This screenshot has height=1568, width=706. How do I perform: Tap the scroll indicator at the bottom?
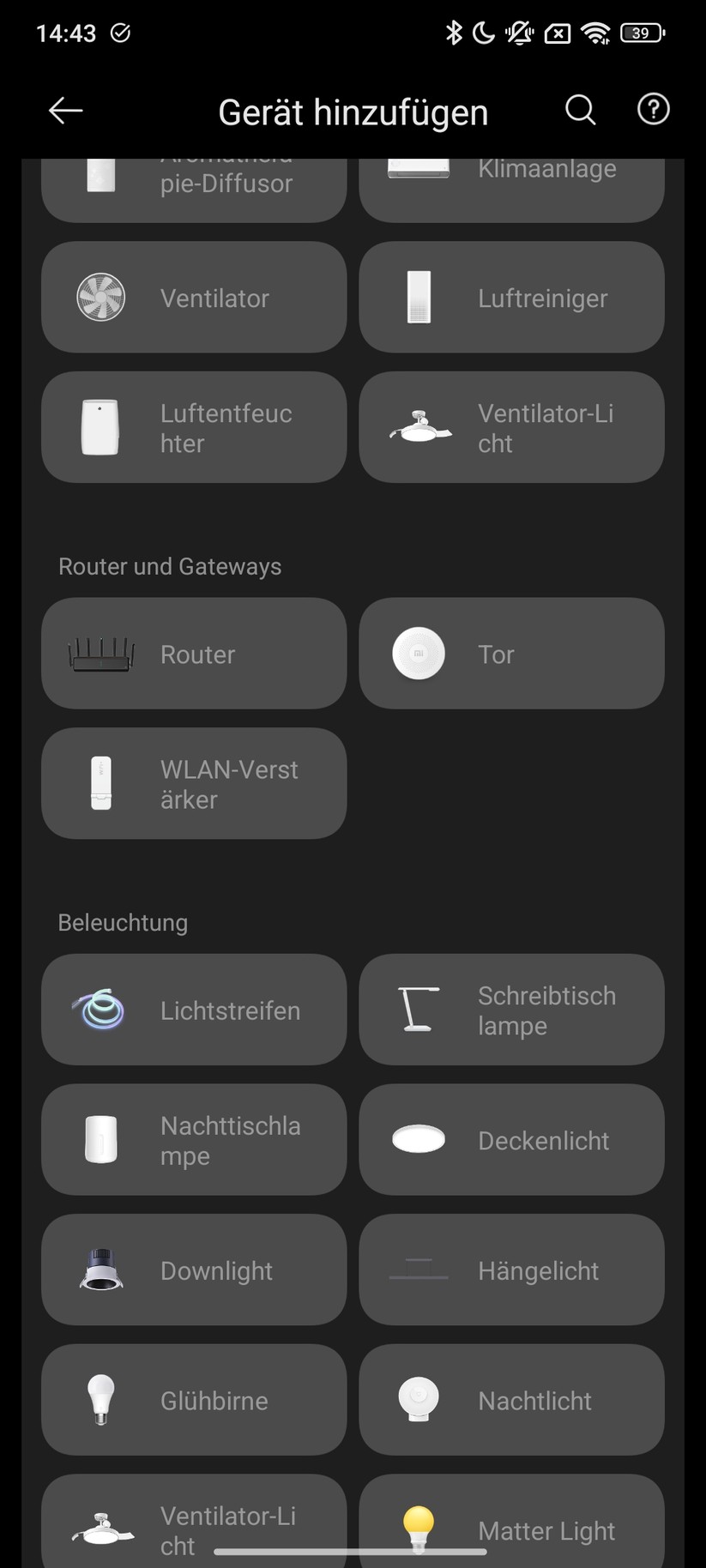click(353, 1550)
